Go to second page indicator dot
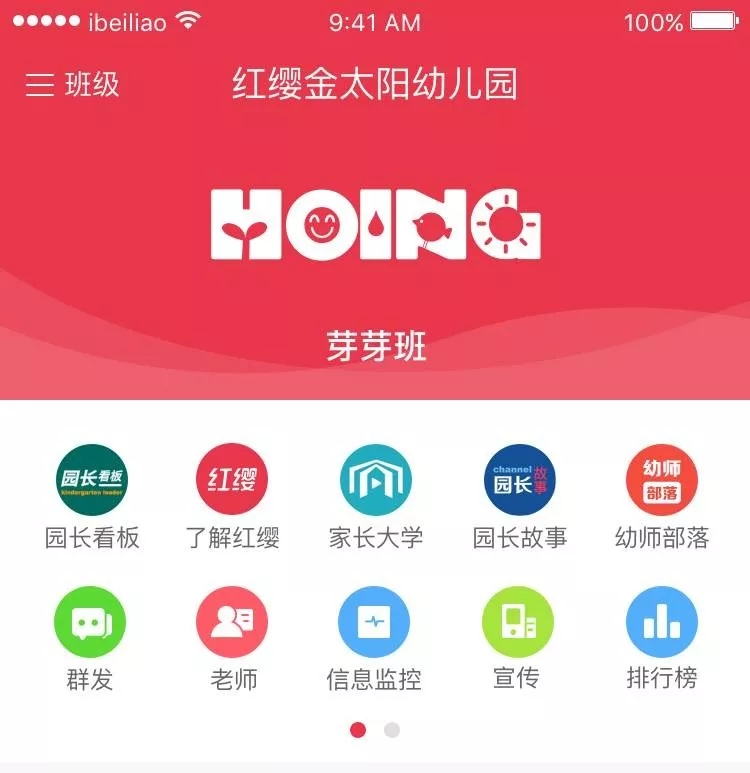This screenshot has width=750, height=773. 392,730
